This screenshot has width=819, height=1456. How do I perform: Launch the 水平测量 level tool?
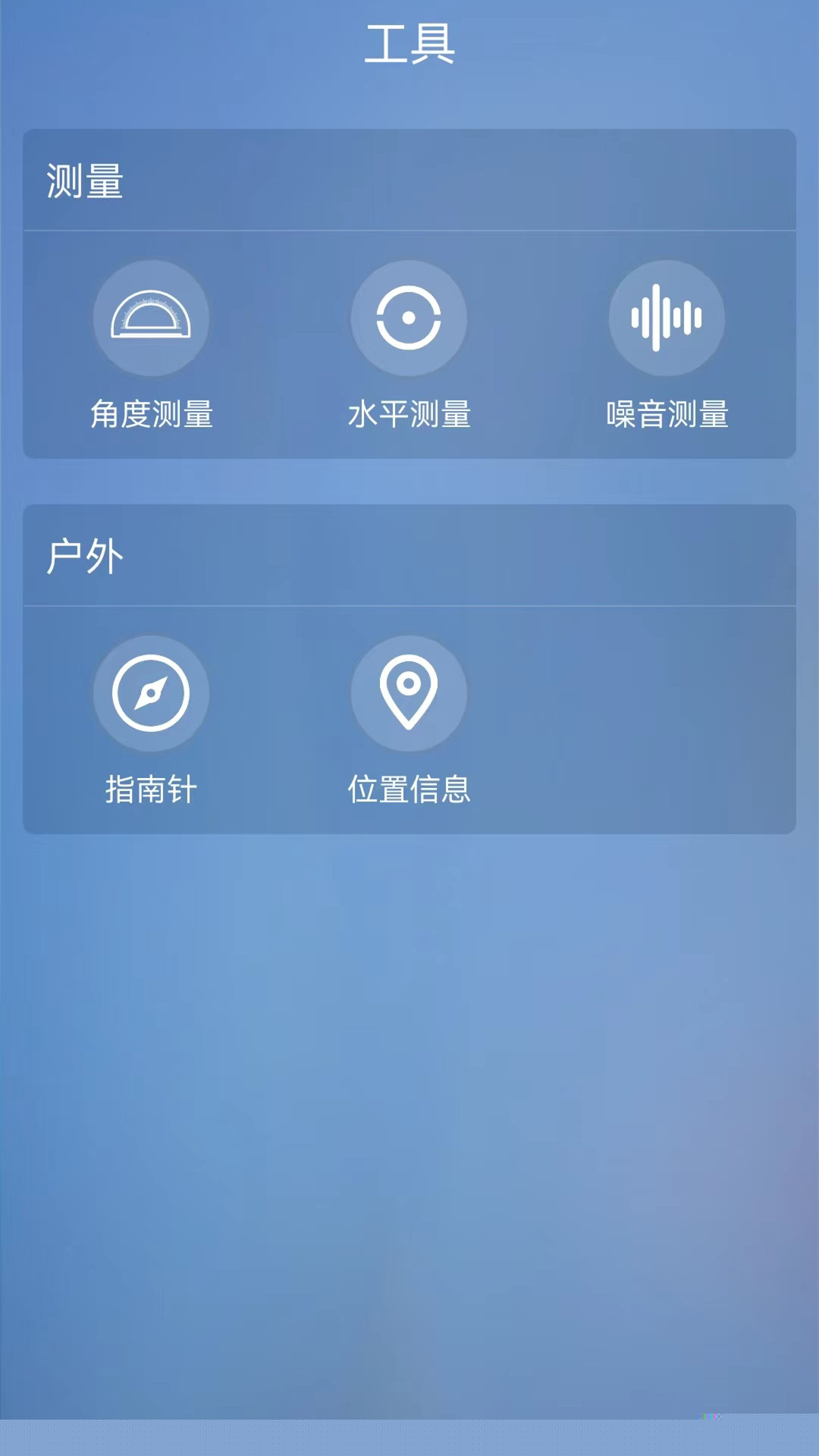(x=409, y=318)
